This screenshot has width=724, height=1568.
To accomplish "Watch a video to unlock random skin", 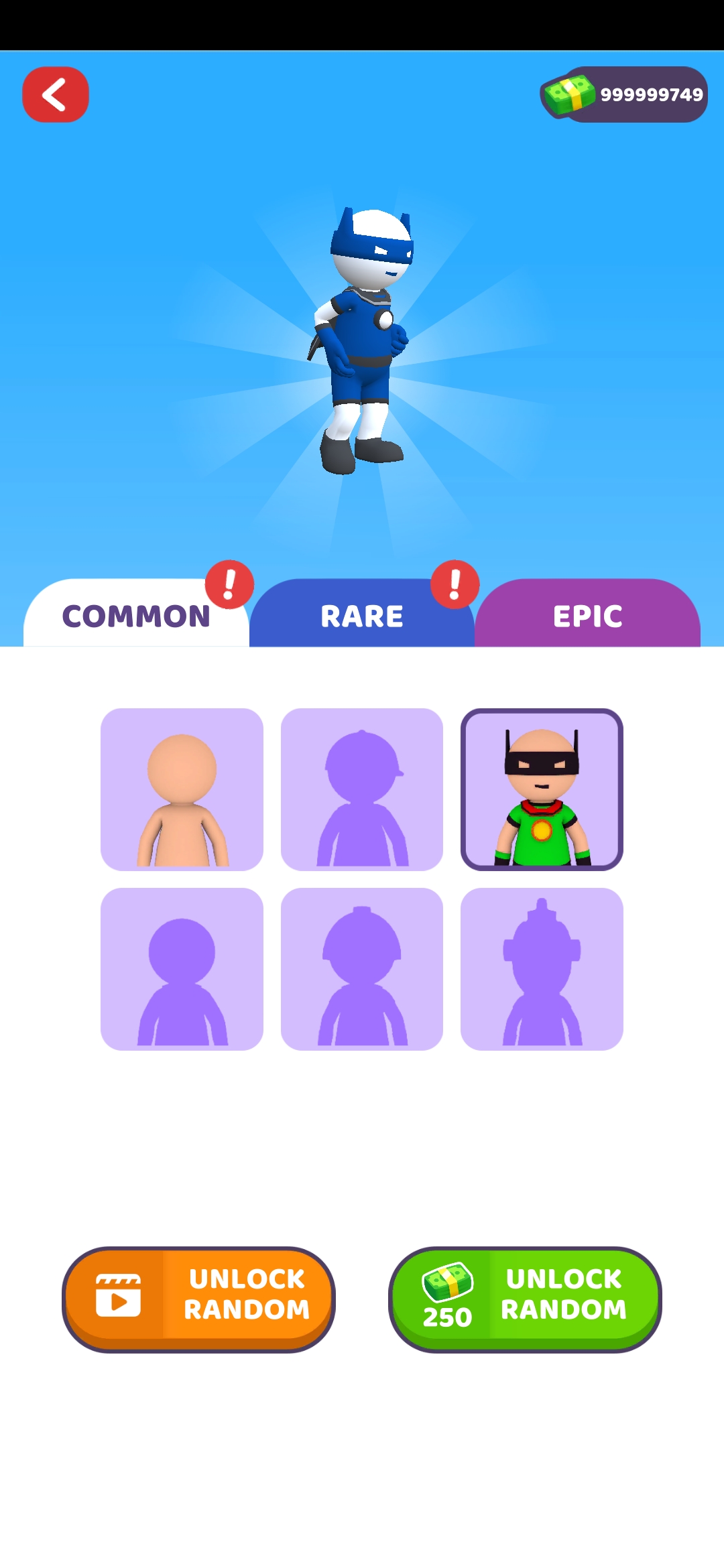I will coord(198,1299).
